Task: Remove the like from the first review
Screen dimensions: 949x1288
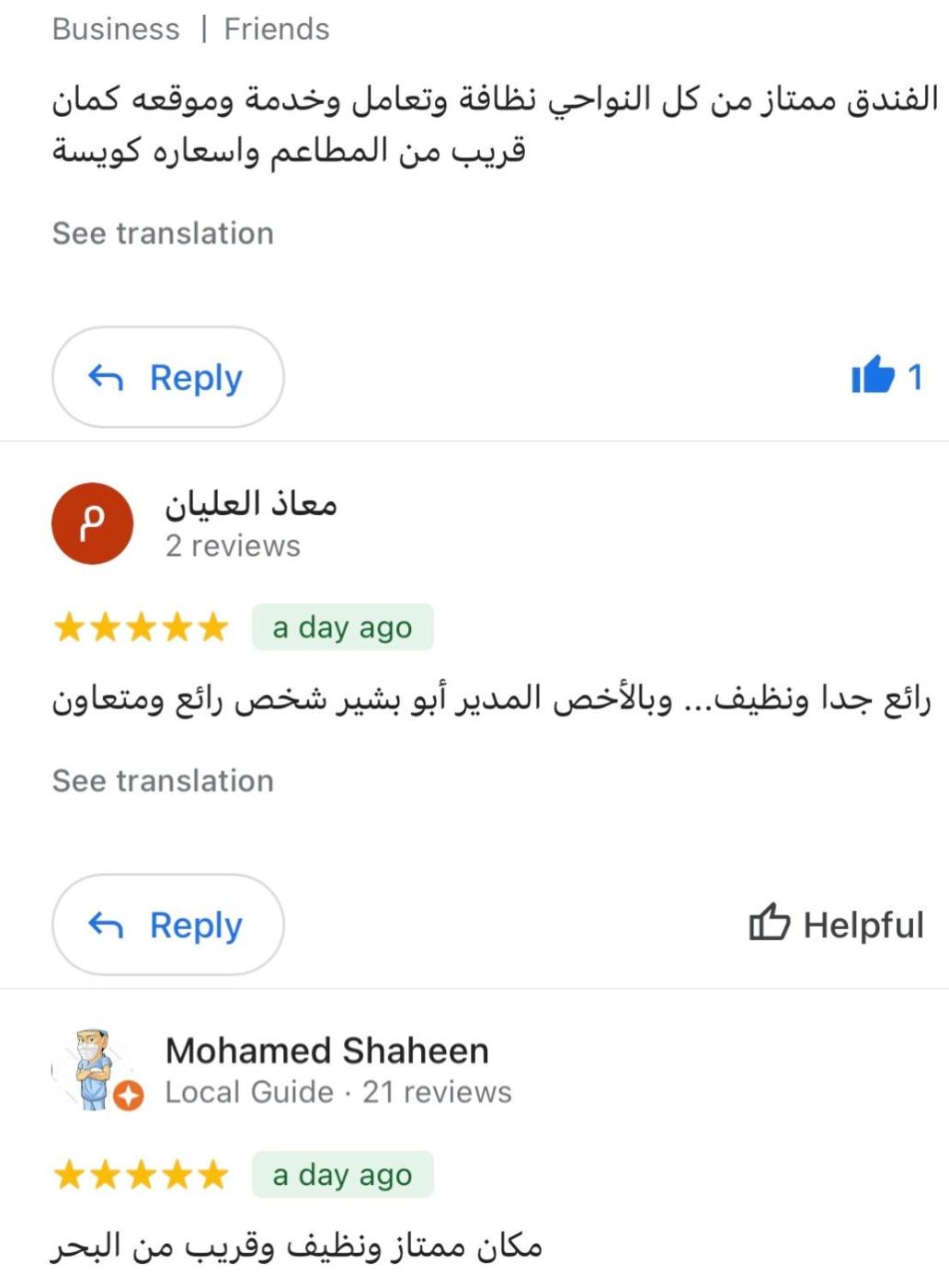Action: pos(885,376)
